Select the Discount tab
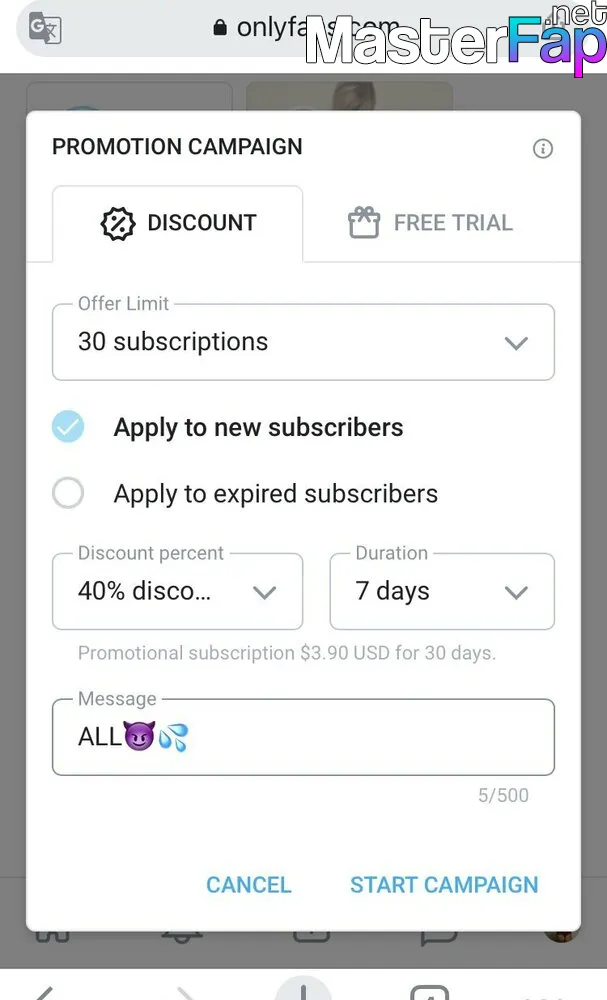The height and width of the screenshot is (1000, 607). (178, 223)
